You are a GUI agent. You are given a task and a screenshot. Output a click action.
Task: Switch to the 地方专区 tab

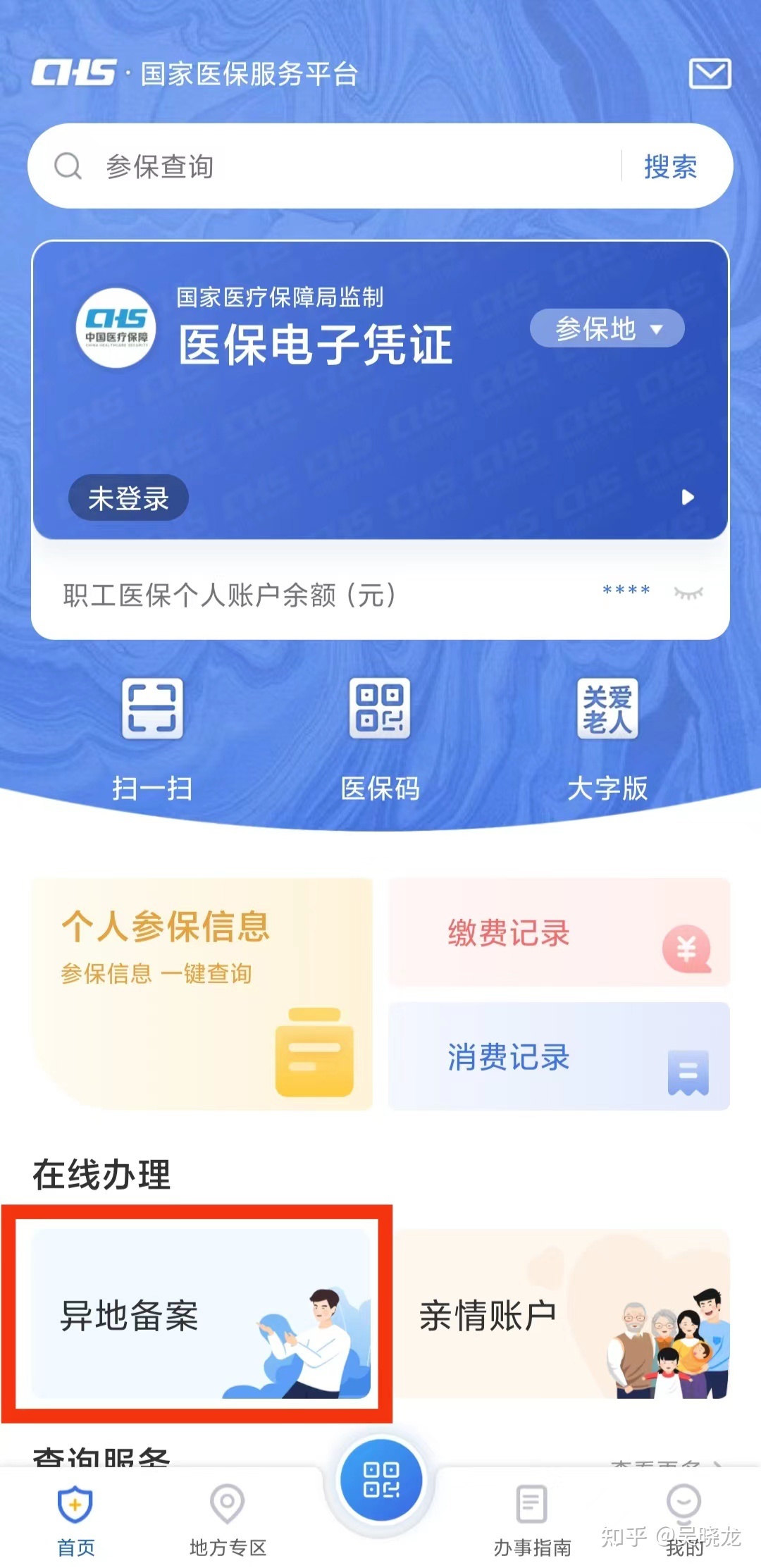point(228,1521)
